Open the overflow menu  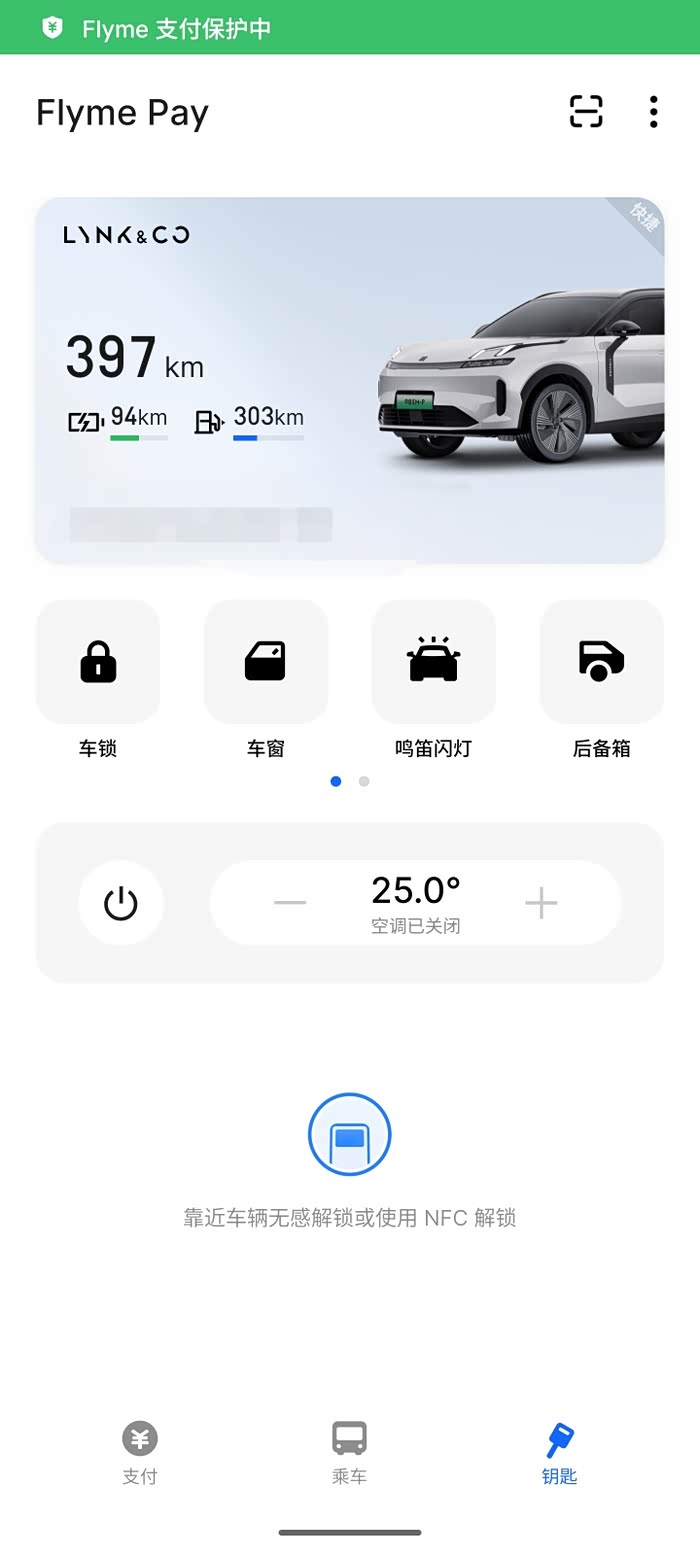pyautogui.click(x=653, y=111)
